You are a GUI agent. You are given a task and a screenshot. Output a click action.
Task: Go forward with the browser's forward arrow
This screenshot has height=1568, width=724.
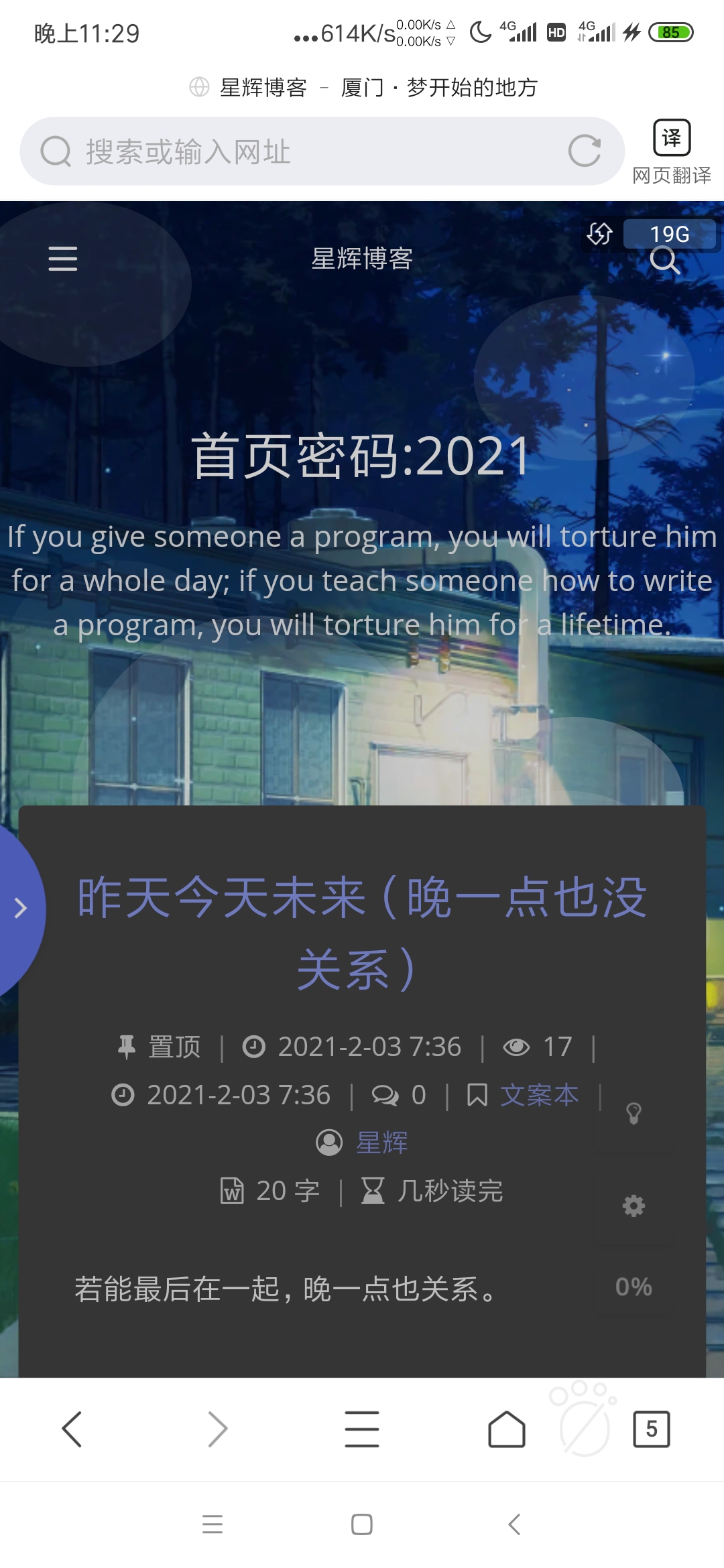tap(217, 1429)
